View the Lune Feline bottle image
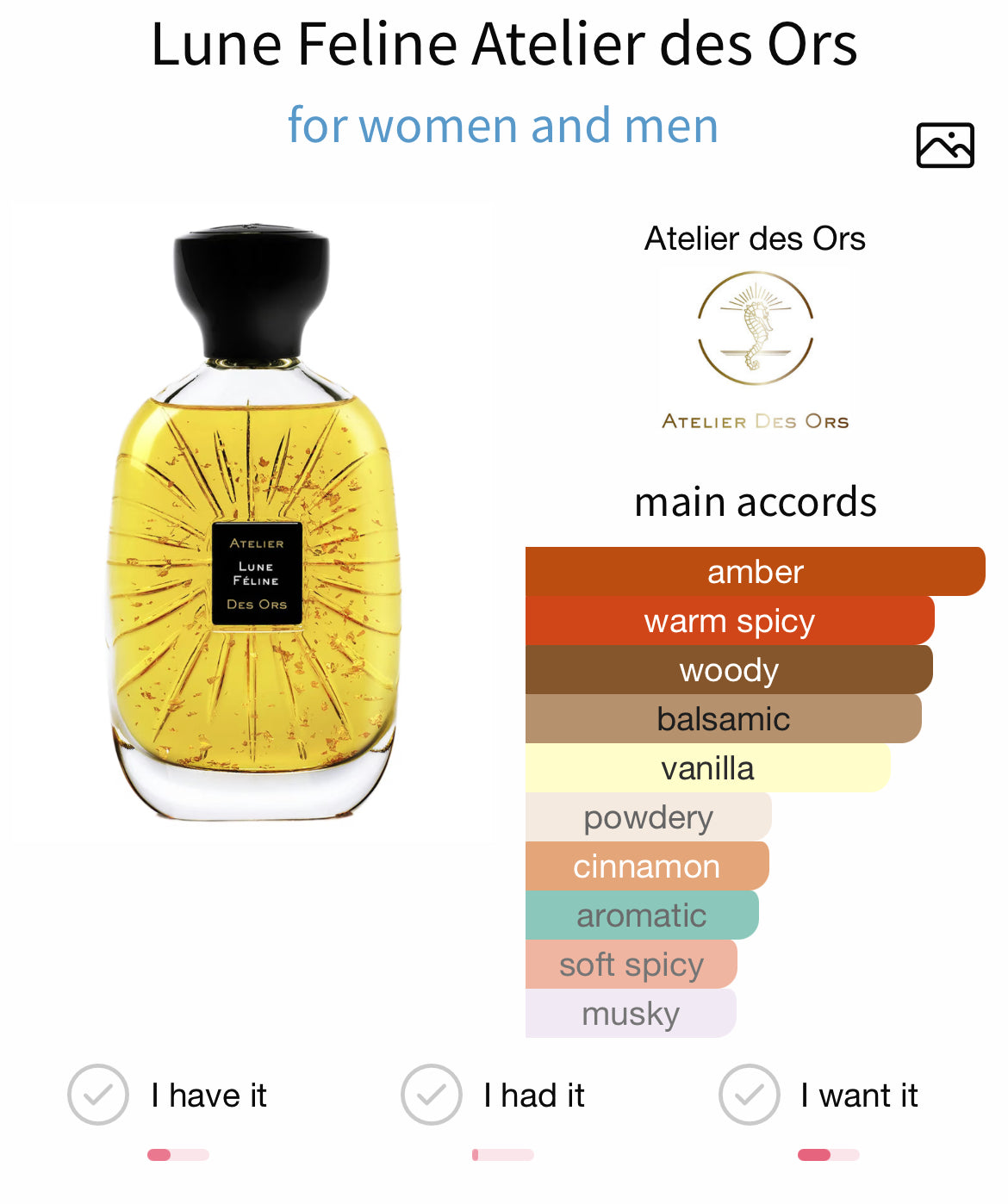Viewport: 1008px width, 1204px height. click(253, 522)
